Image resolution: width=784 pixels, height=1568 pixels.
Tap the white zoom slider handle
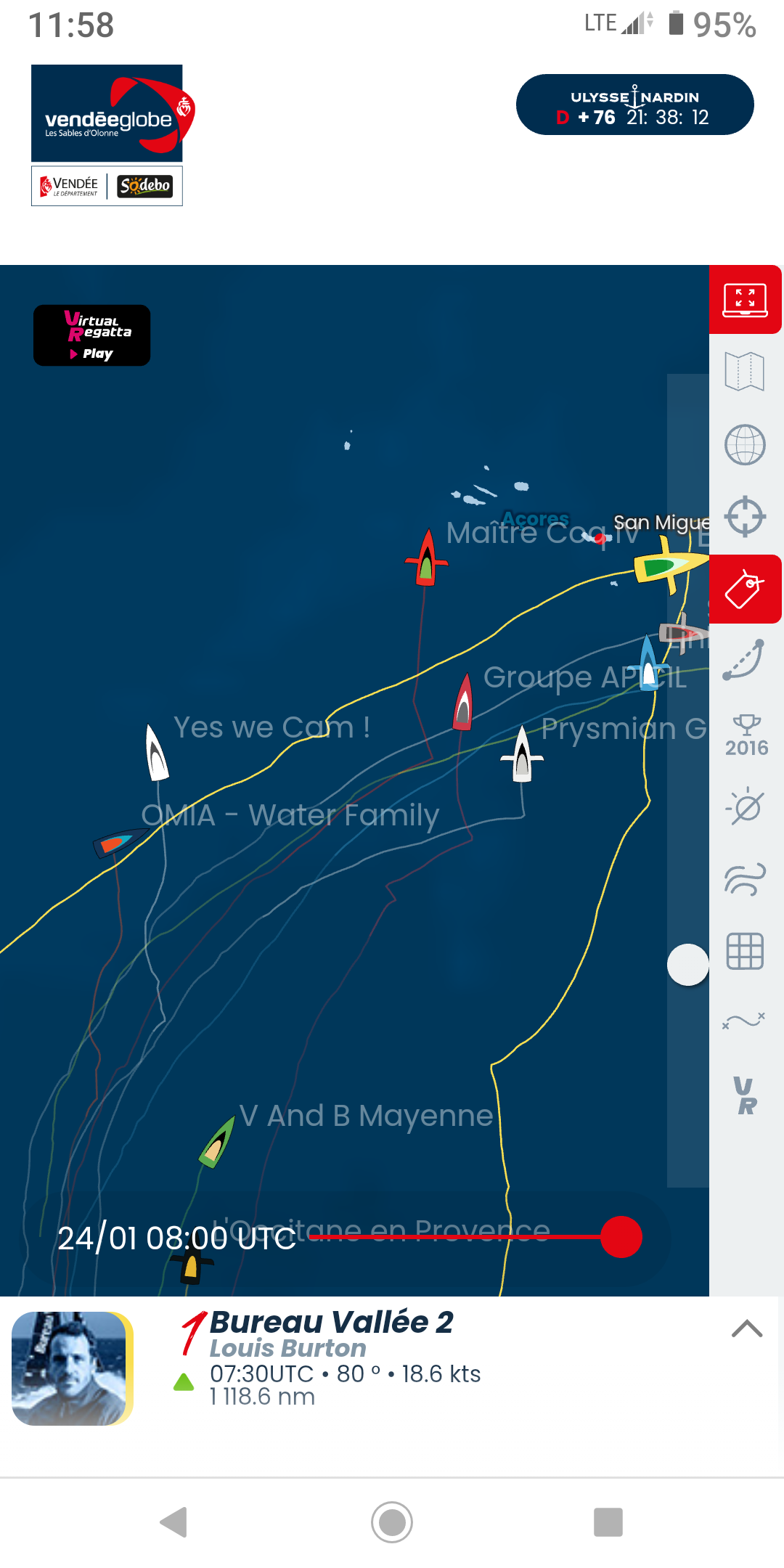(x=687, y=965)
